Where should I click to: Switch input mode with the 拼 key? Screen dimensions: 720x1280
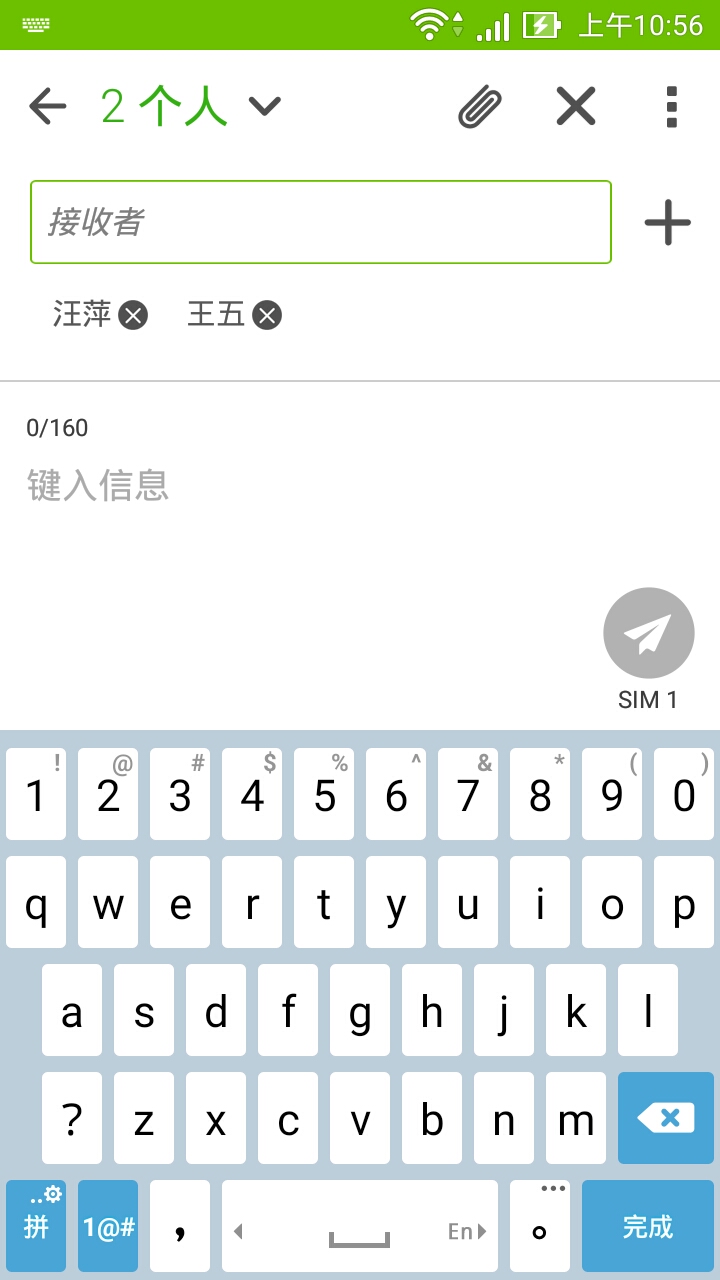(36, 1227)
